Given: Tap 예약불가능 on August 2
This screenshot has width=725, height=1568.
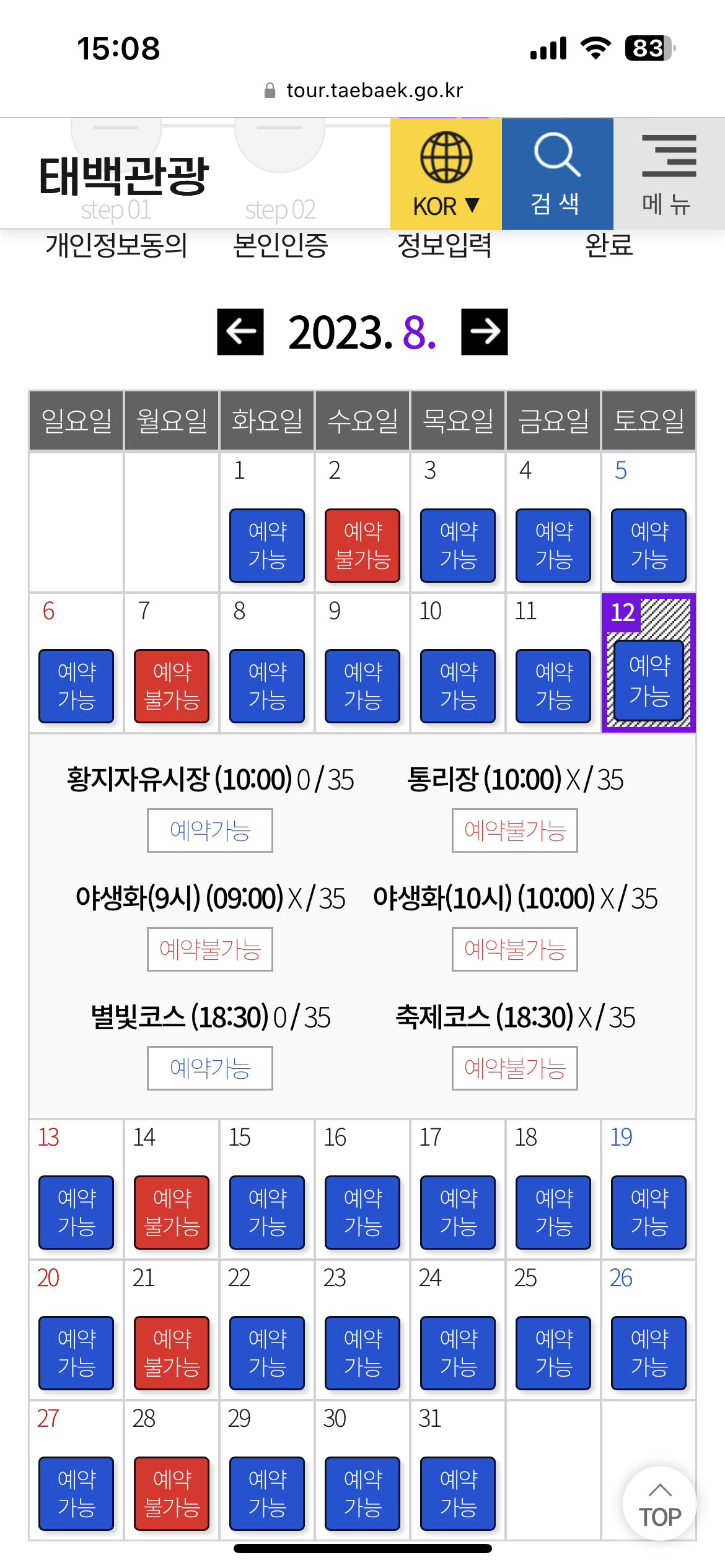Looking at the screenshot, I should 362,546.
